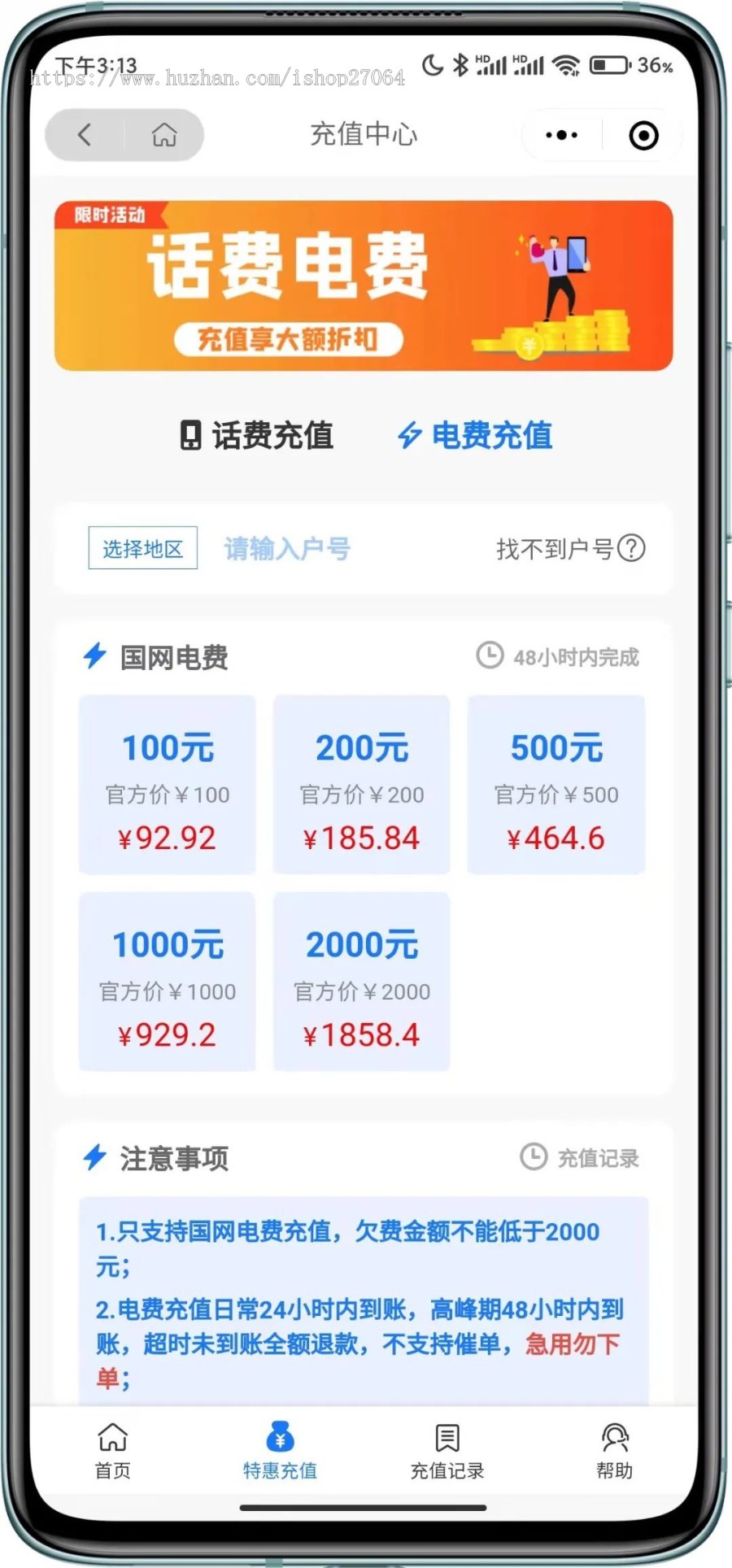732x1568 pixels.
Task: Select the 2000元 recharge card
Action: click(362, 982)
